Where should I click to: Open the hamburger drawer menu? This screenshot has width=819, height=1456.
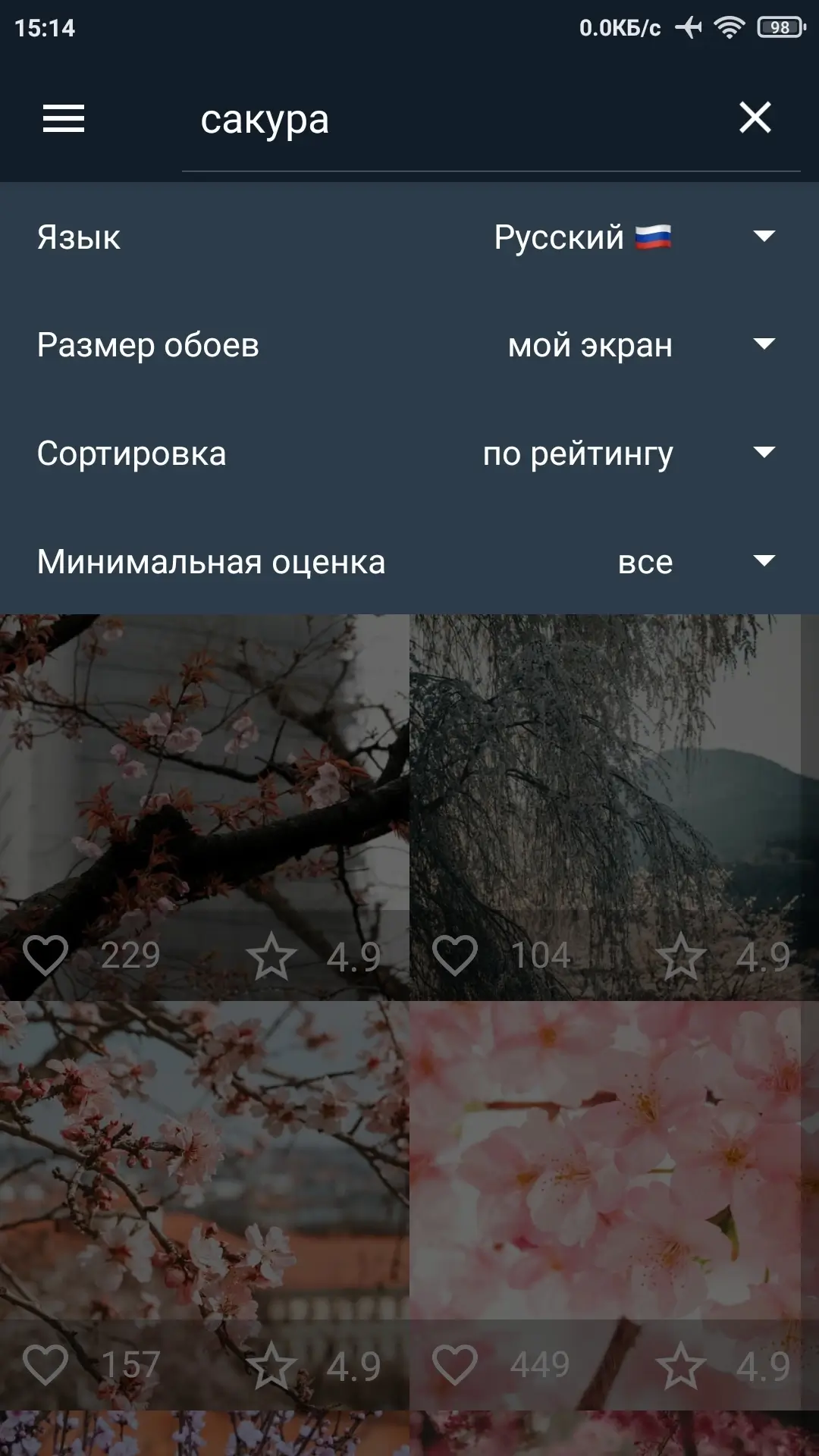click(64, 118)
